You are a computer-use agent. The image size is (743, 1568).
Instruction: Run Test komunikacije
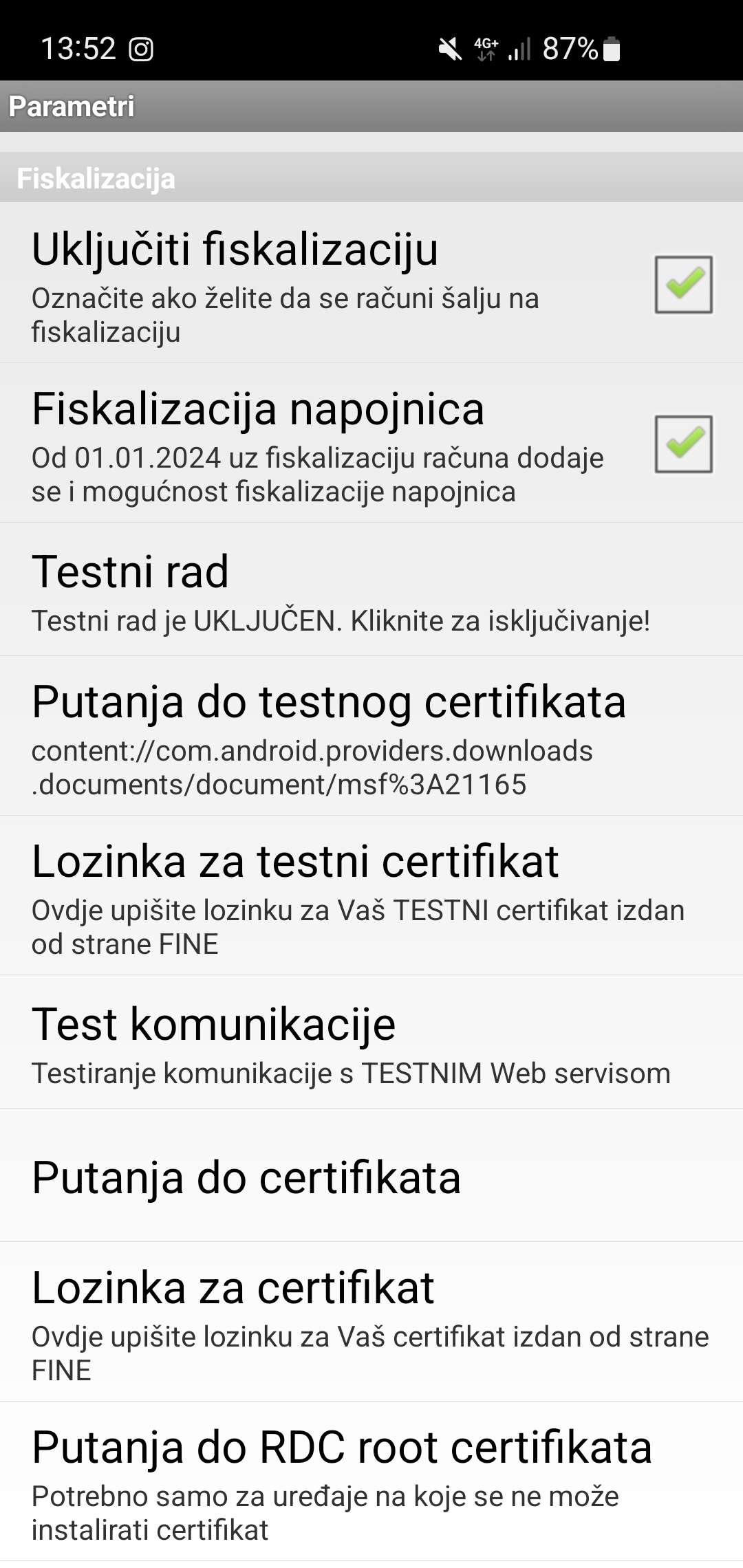tap(371, 1042)
